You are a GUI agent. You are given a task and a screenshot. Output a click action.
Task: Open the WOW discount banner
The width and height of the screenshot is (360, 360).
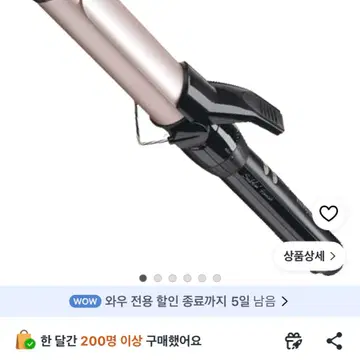coord(180,301)
